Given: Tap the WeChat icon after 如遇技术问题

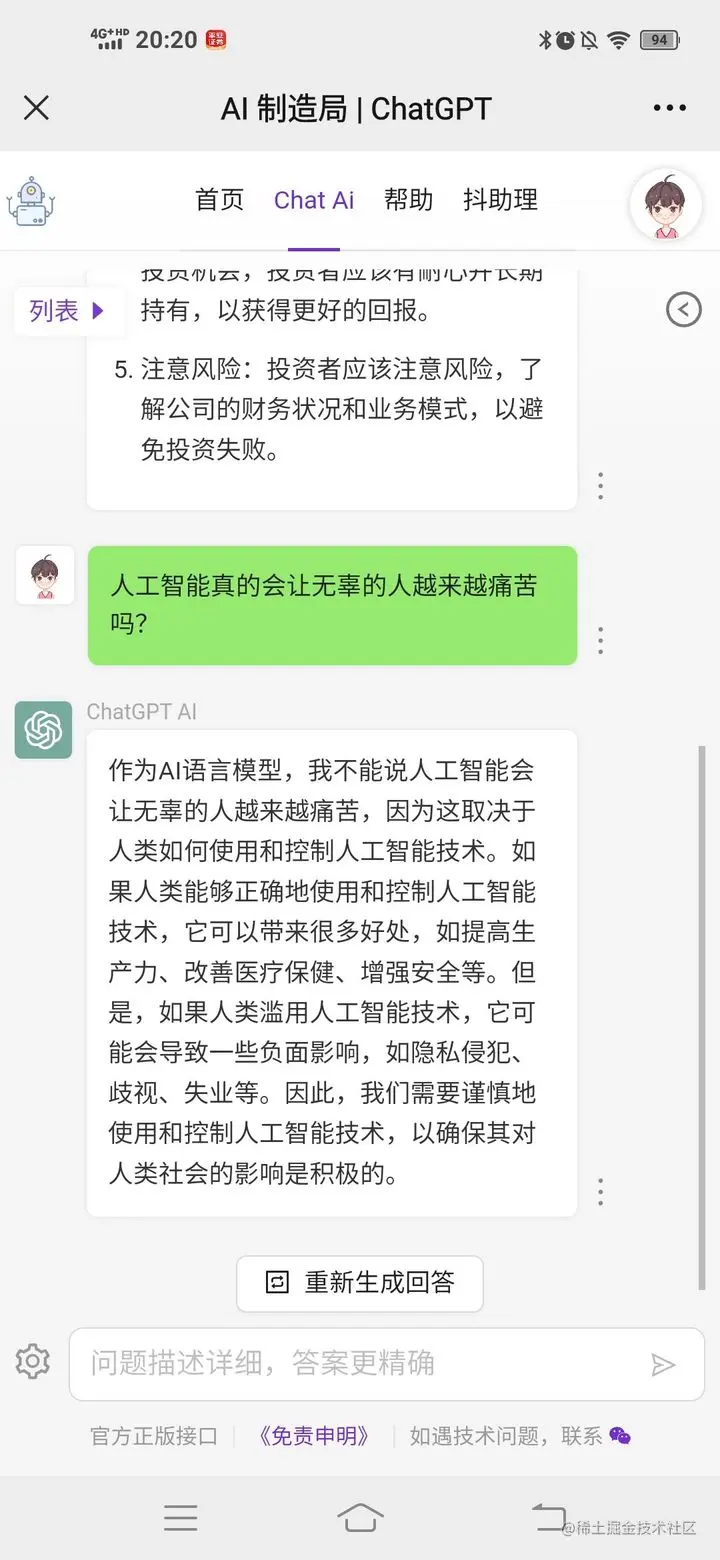Looking at the screenshot, I should tap(621, 1434).
